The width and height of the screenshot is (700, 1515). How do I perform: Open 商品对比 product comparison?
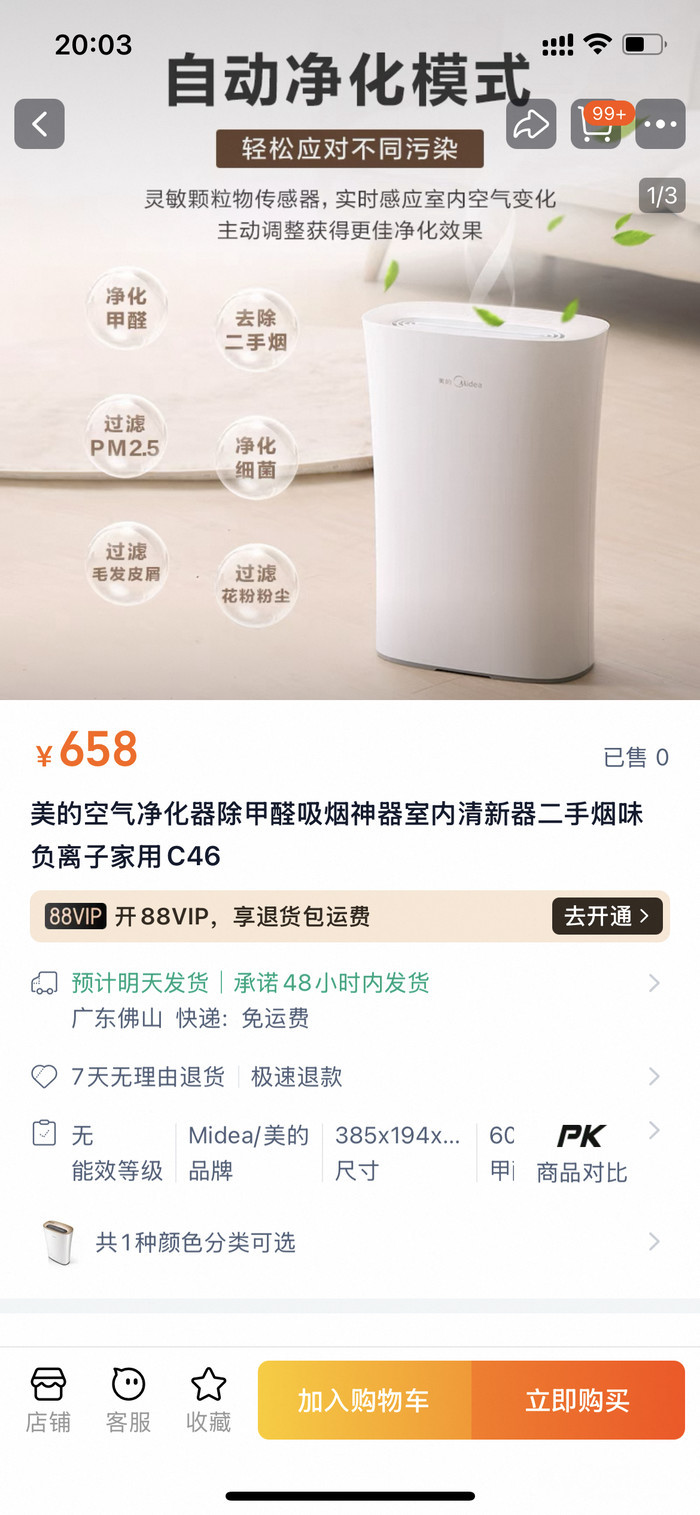pos(581,1153)
